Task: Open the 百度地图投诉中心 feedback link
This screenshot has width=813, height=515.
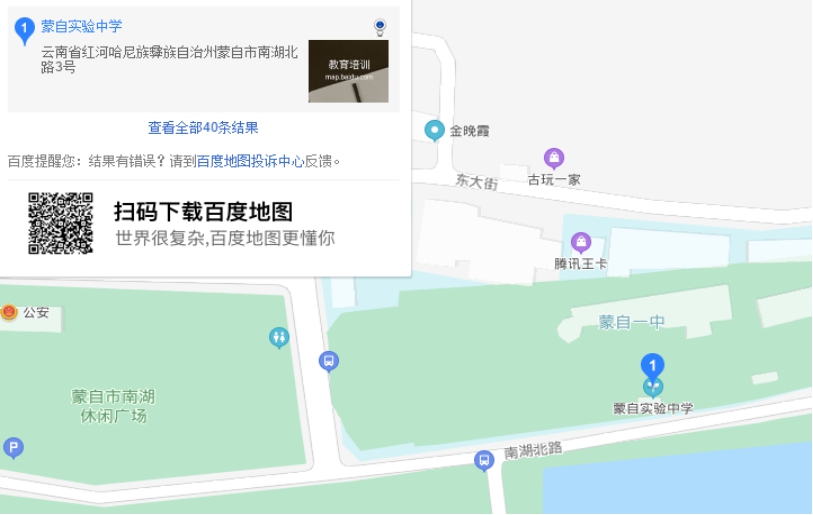Action: (250, 160)
